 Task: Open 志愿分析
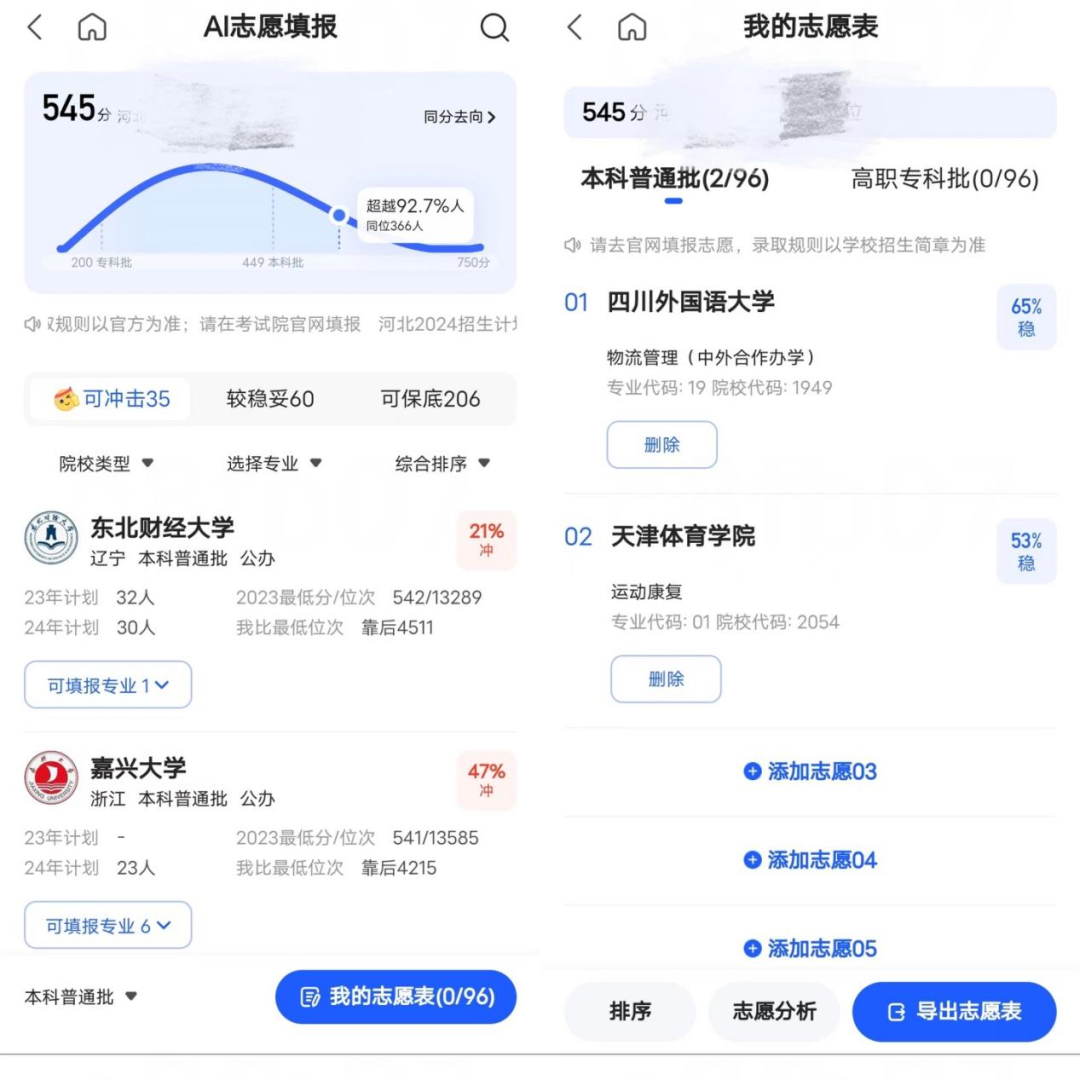(x=774, y=1011)
